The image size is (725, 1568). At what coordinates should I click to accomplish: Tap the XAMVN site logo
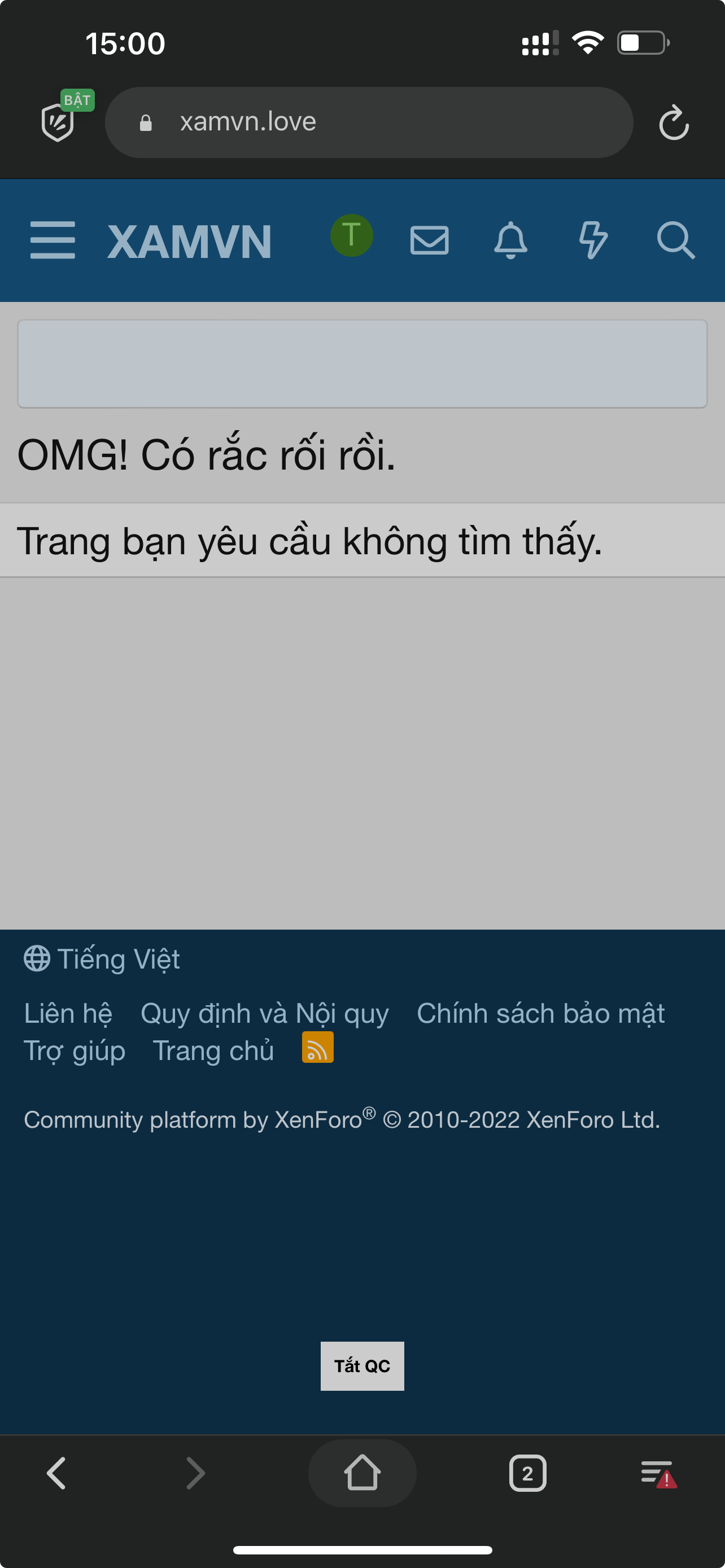189,242
